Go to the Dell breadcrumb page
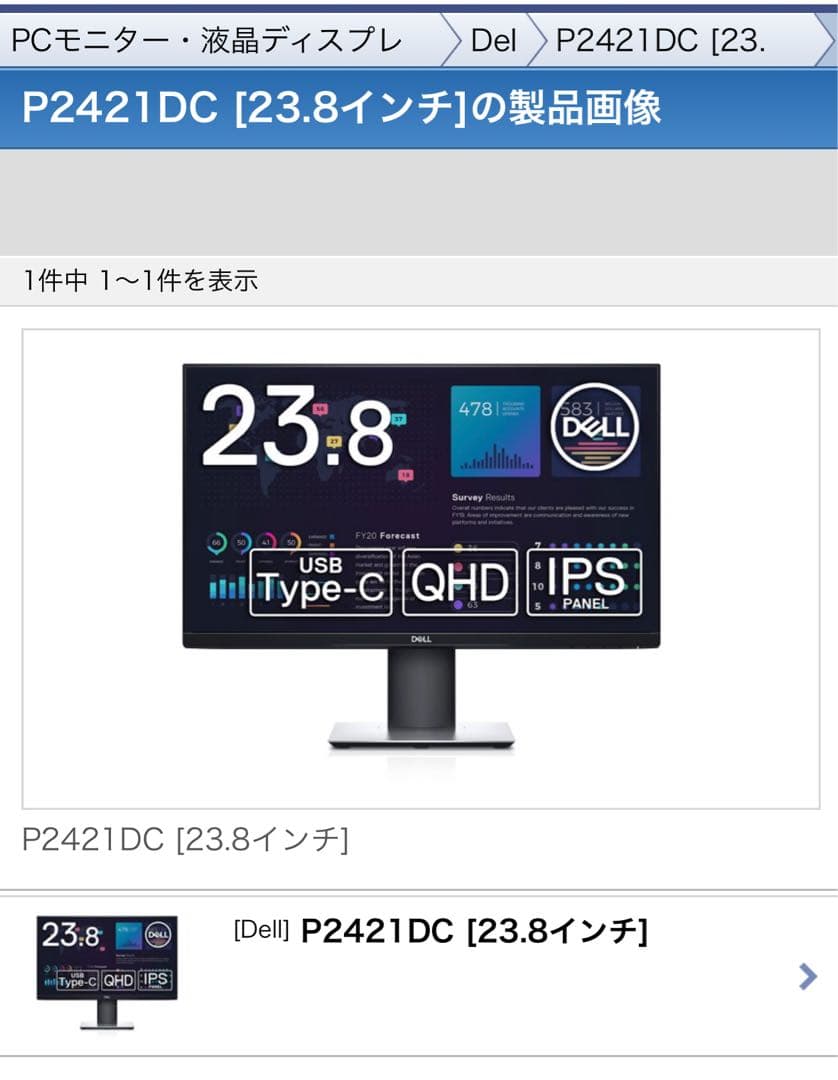This screenshot has height=1080, width=838. point(493,40)
